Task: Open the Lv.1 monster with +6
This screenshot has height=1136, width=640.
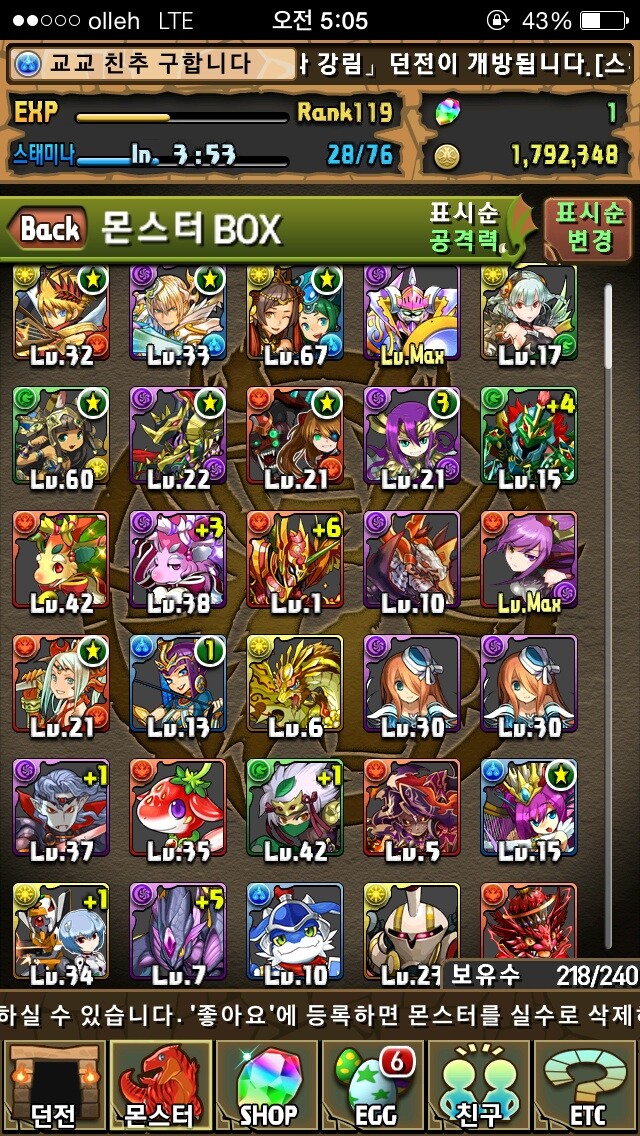Action: pyautogui.click(x=295, y=561)
